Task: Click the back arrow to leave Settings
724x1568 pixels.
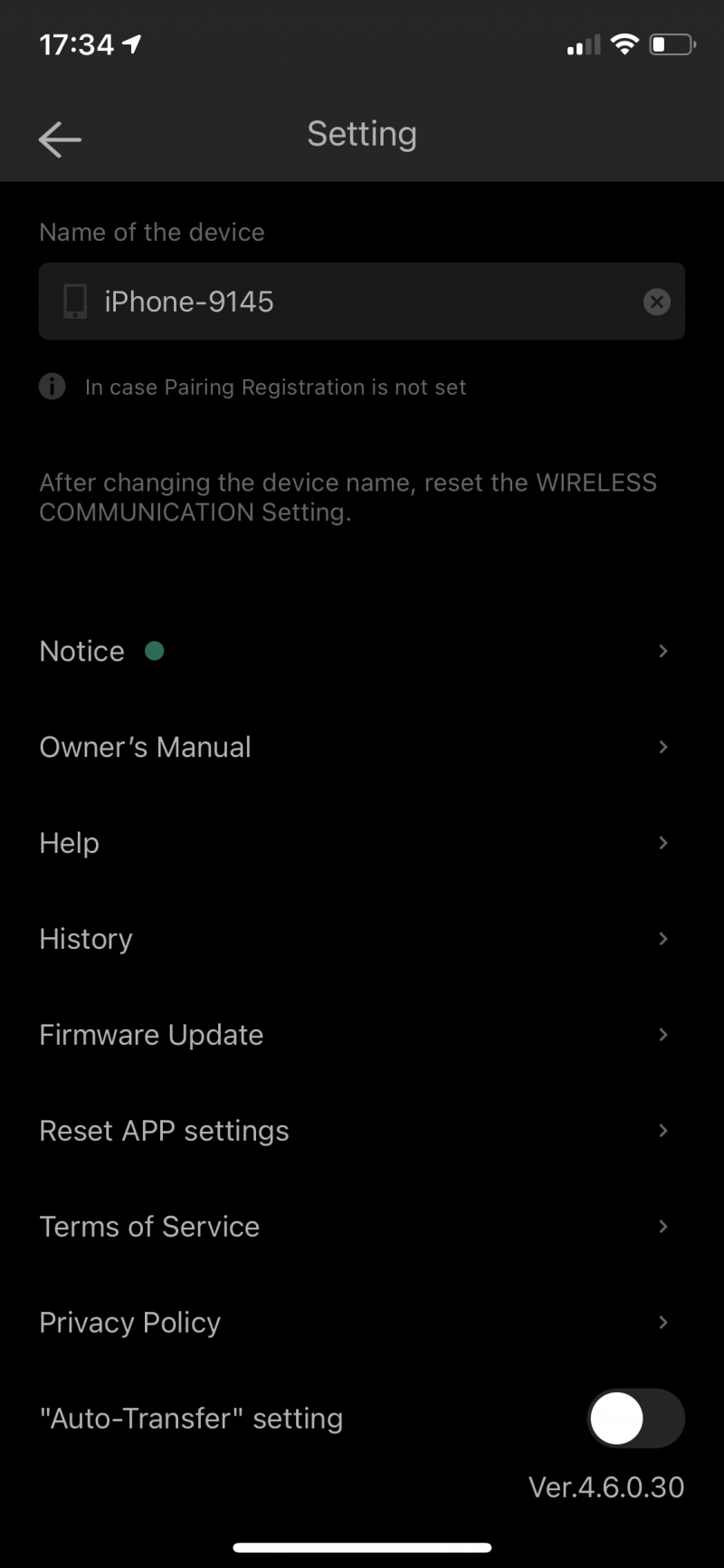Action: (59, 139)
